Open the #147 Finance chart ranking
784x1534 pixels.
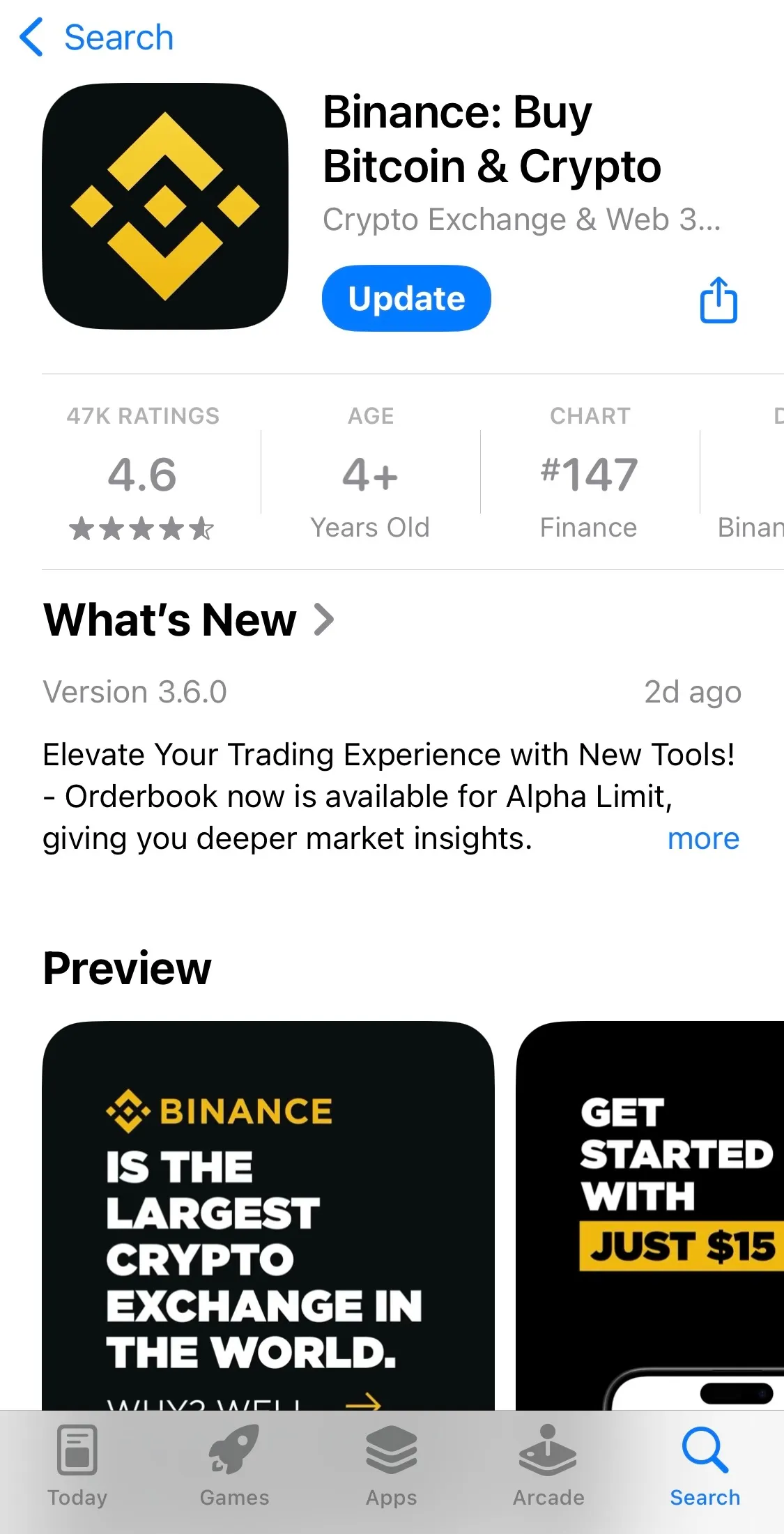click(x=589, y=475)
